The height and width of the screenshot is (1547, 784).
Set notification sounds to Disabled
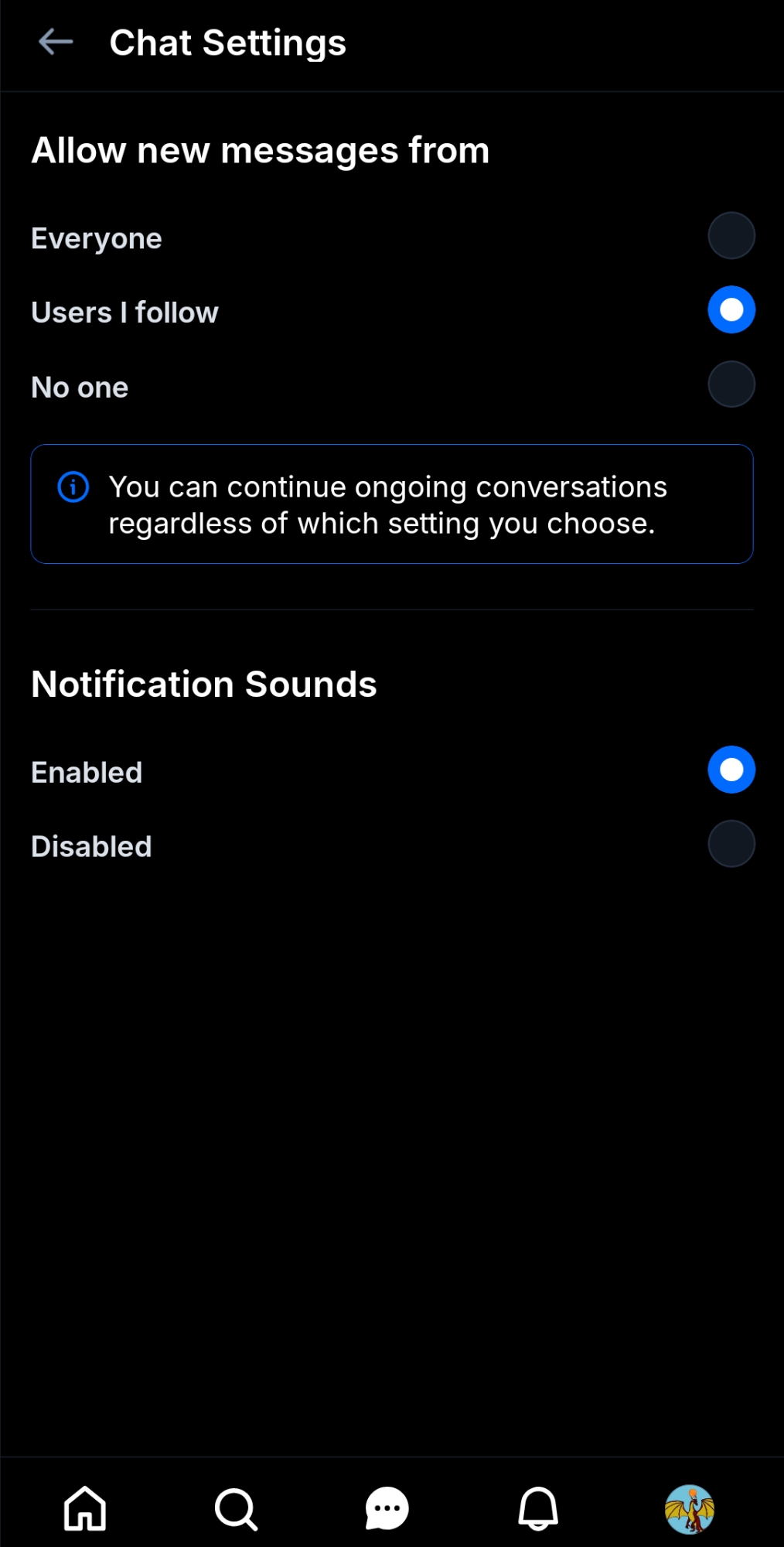pos(731,844)
